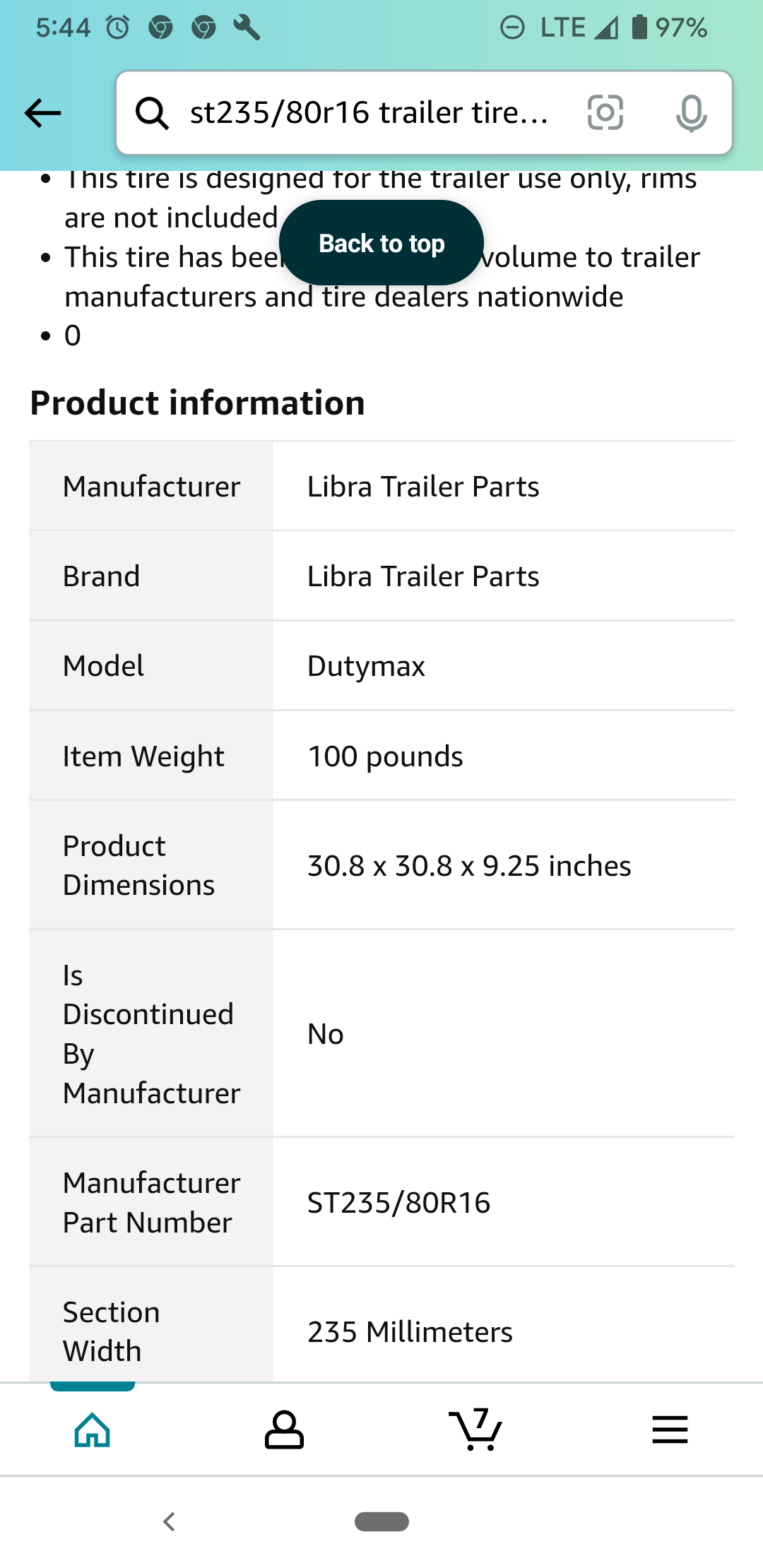Switch to the Home tab
Image resolution: width=763 pixels, height=1568 pixels.
click(x=93, y=1430)
